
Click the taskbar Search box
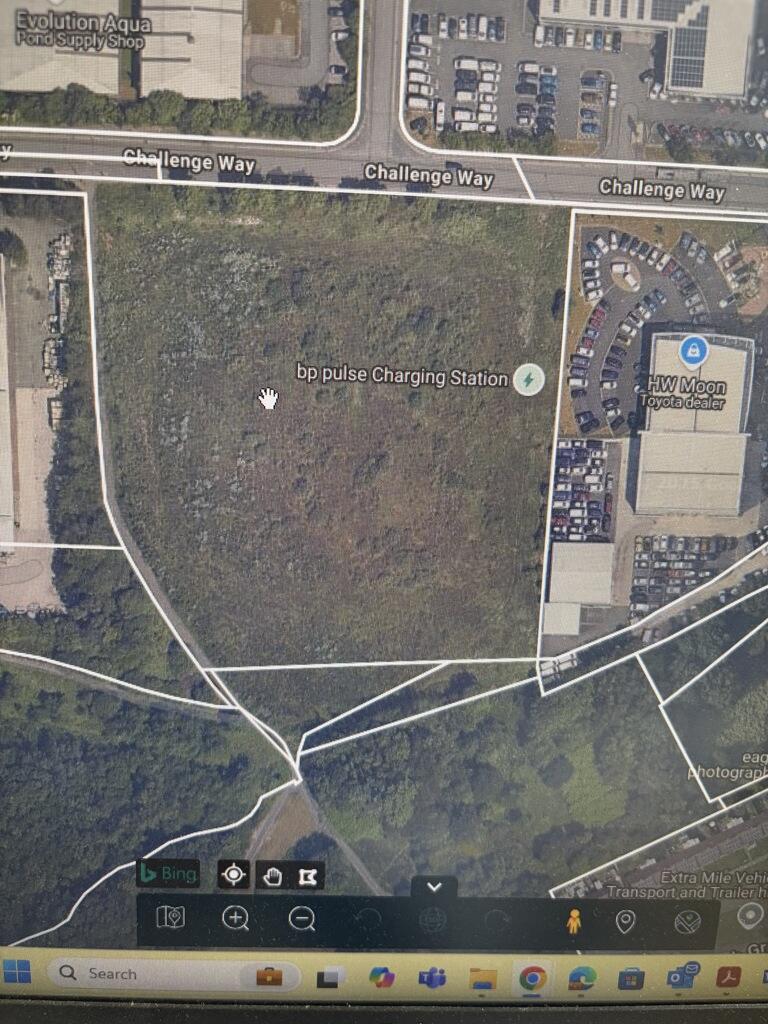coord(112,974)
